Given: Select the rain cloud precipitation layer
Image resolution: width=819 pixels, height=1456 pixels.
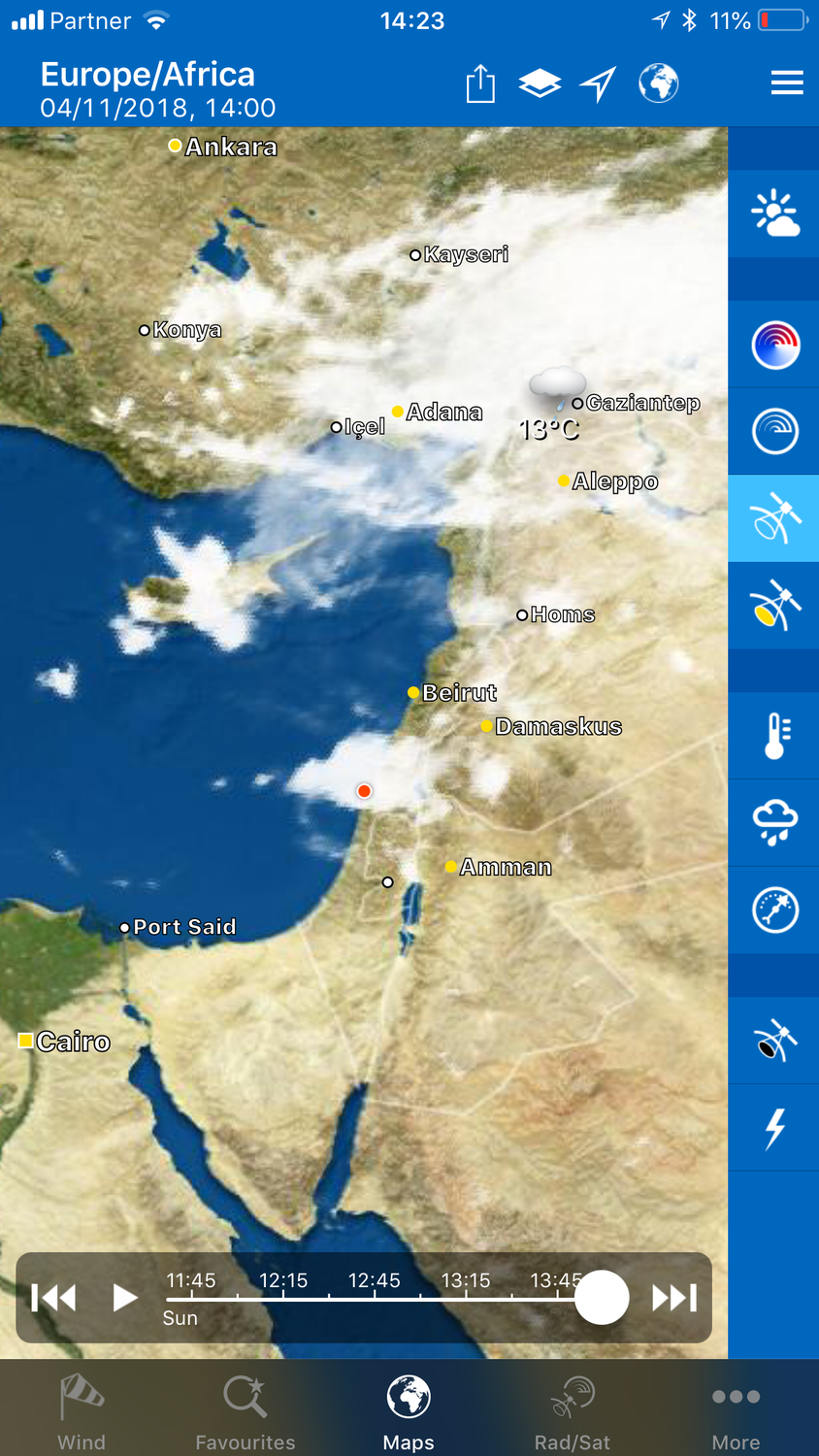Looking at the screenshot, I should coord(774,823).
